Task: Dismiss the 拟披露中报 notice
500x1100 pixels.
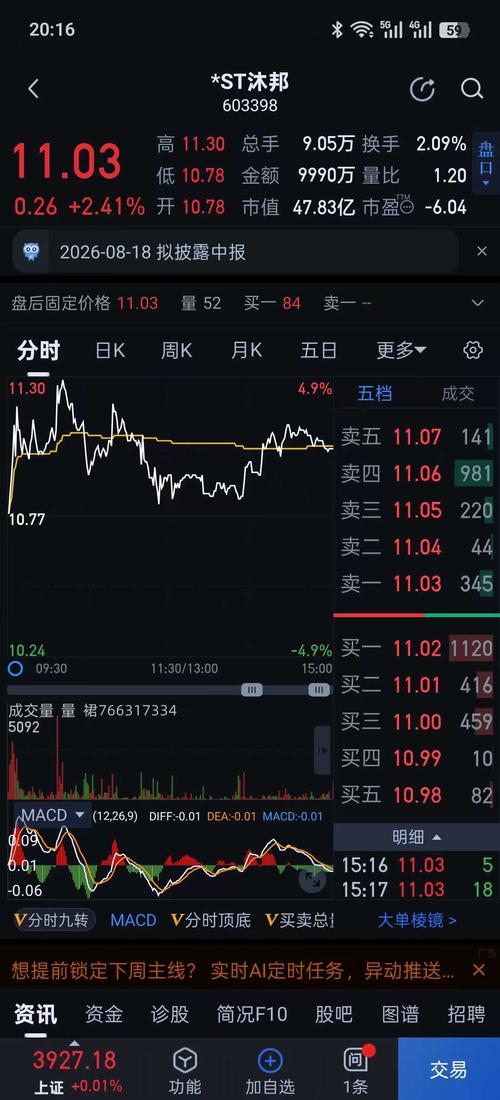Action: pyautogui.click(x=482, y=251)
